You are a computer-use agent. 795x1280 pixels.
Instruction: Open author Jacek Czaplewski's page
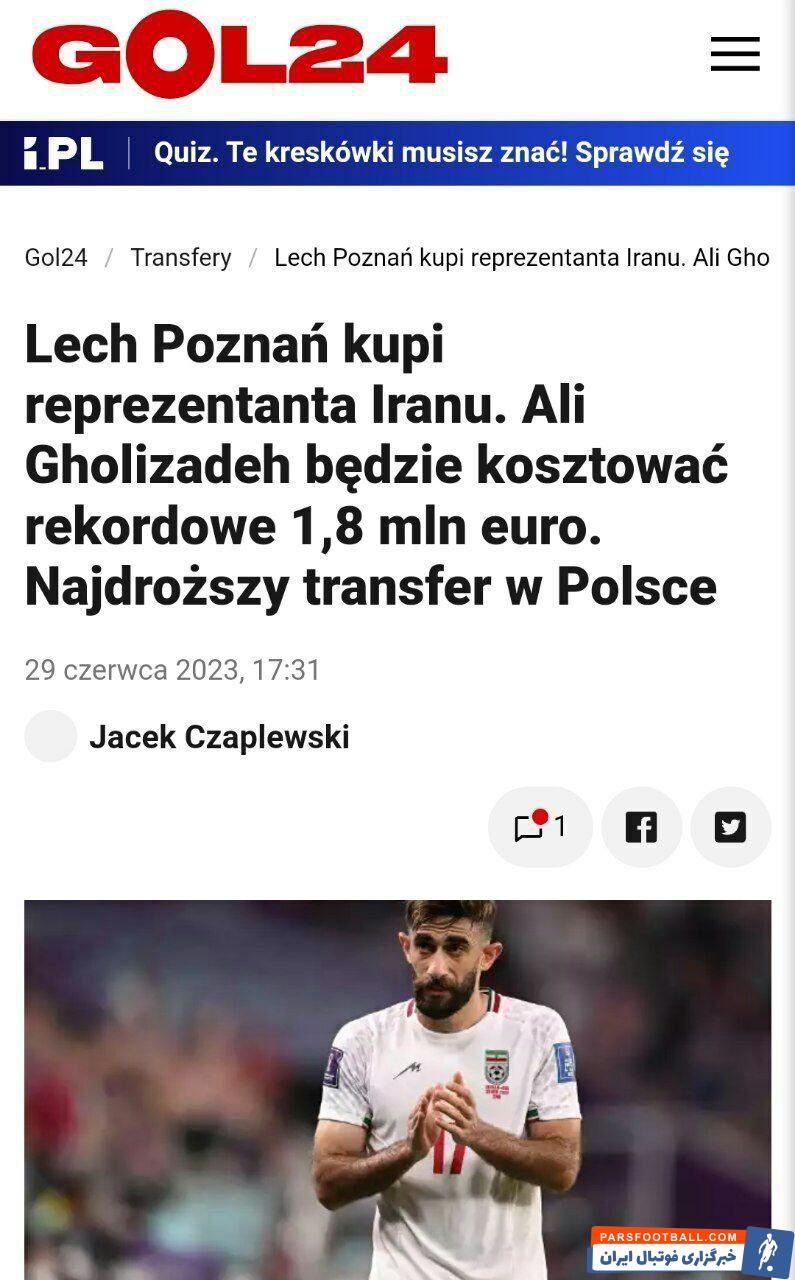pyautogui.click(x=219, y=737)
